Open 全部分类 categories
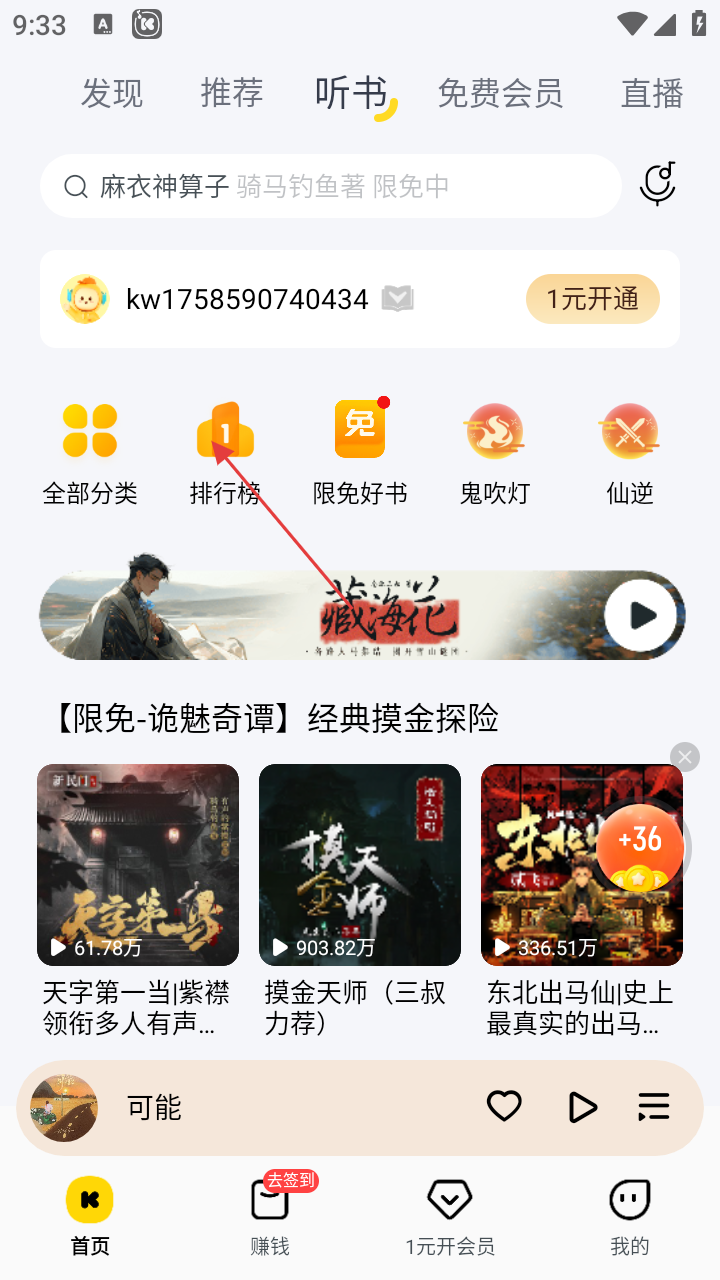The width and height of the screenshot is (720, 1280). pyautogui.click(x=90, y=452)
